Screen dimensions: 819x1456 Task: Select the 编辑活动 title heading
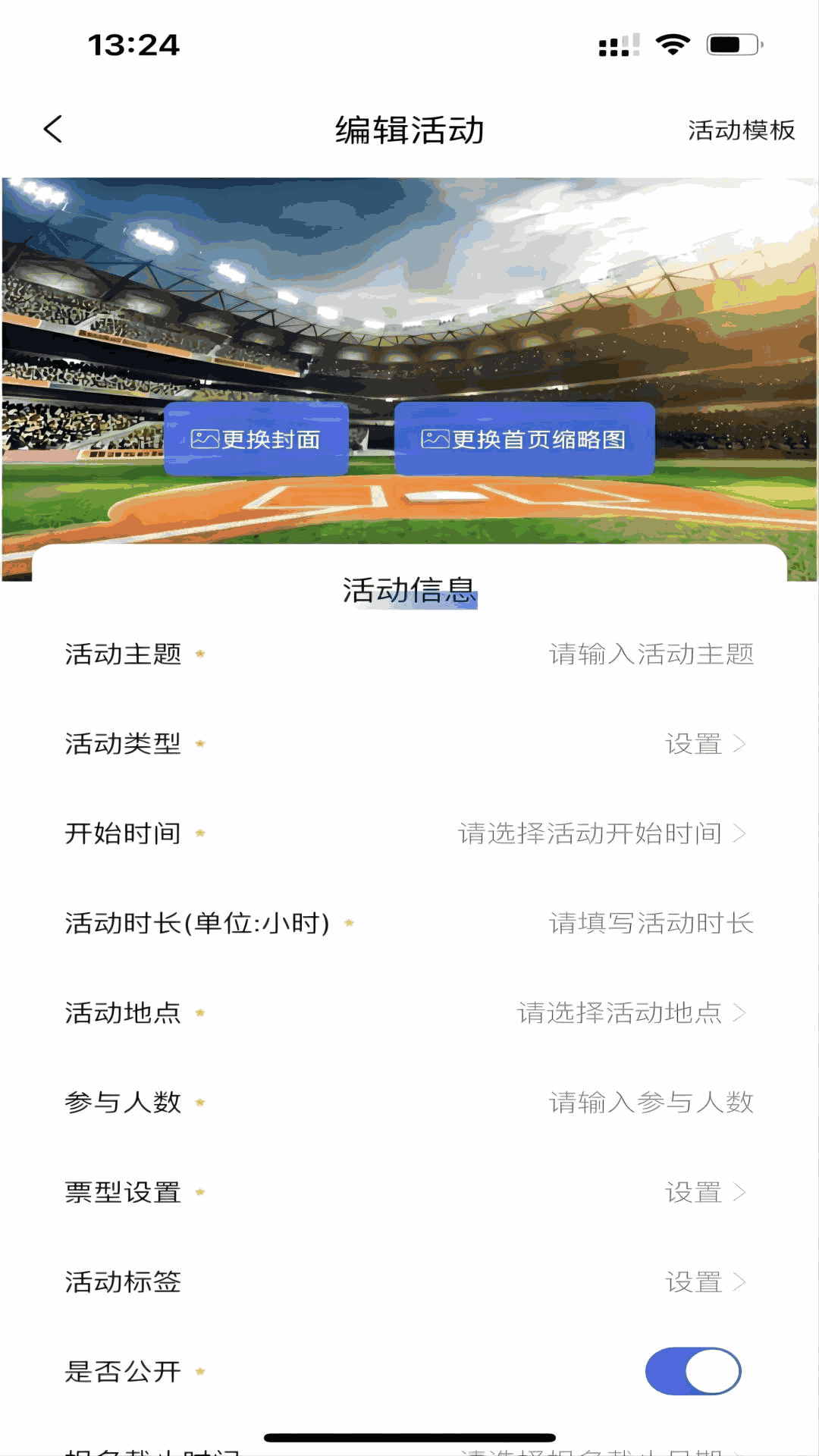[x=409, y=129]
